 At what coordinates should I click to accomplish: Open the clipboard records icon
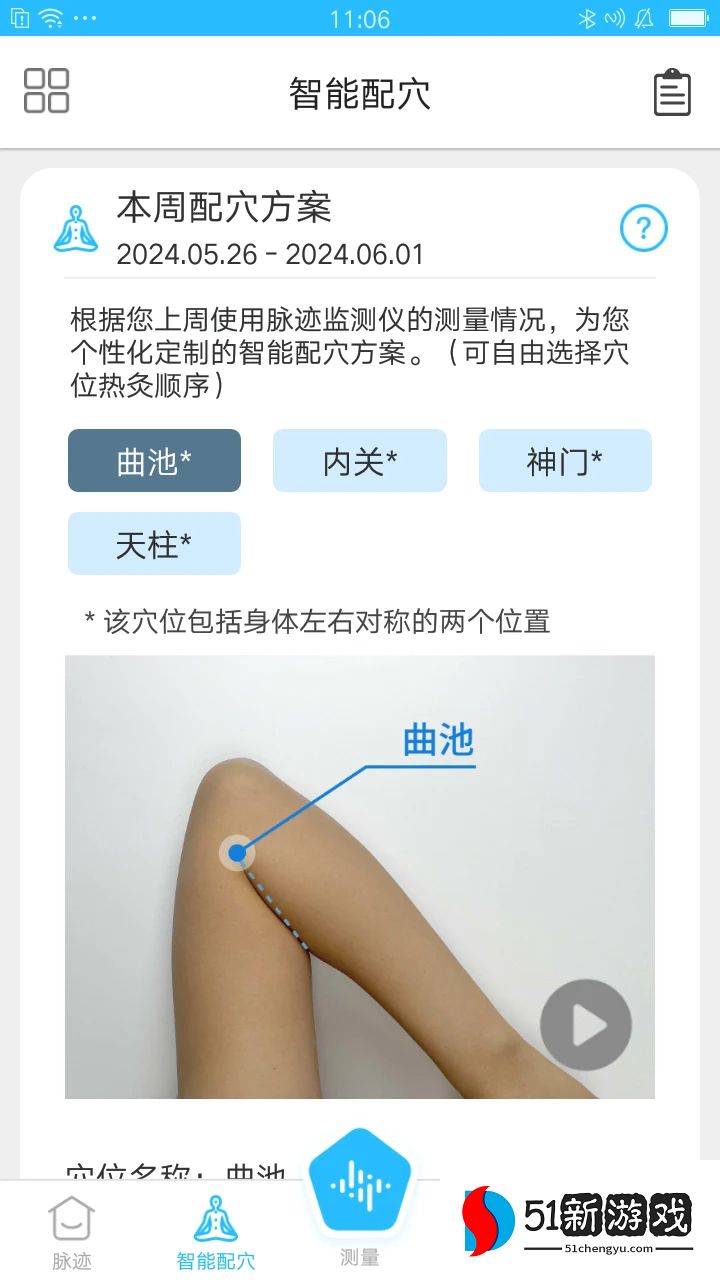tap(672, 93)
